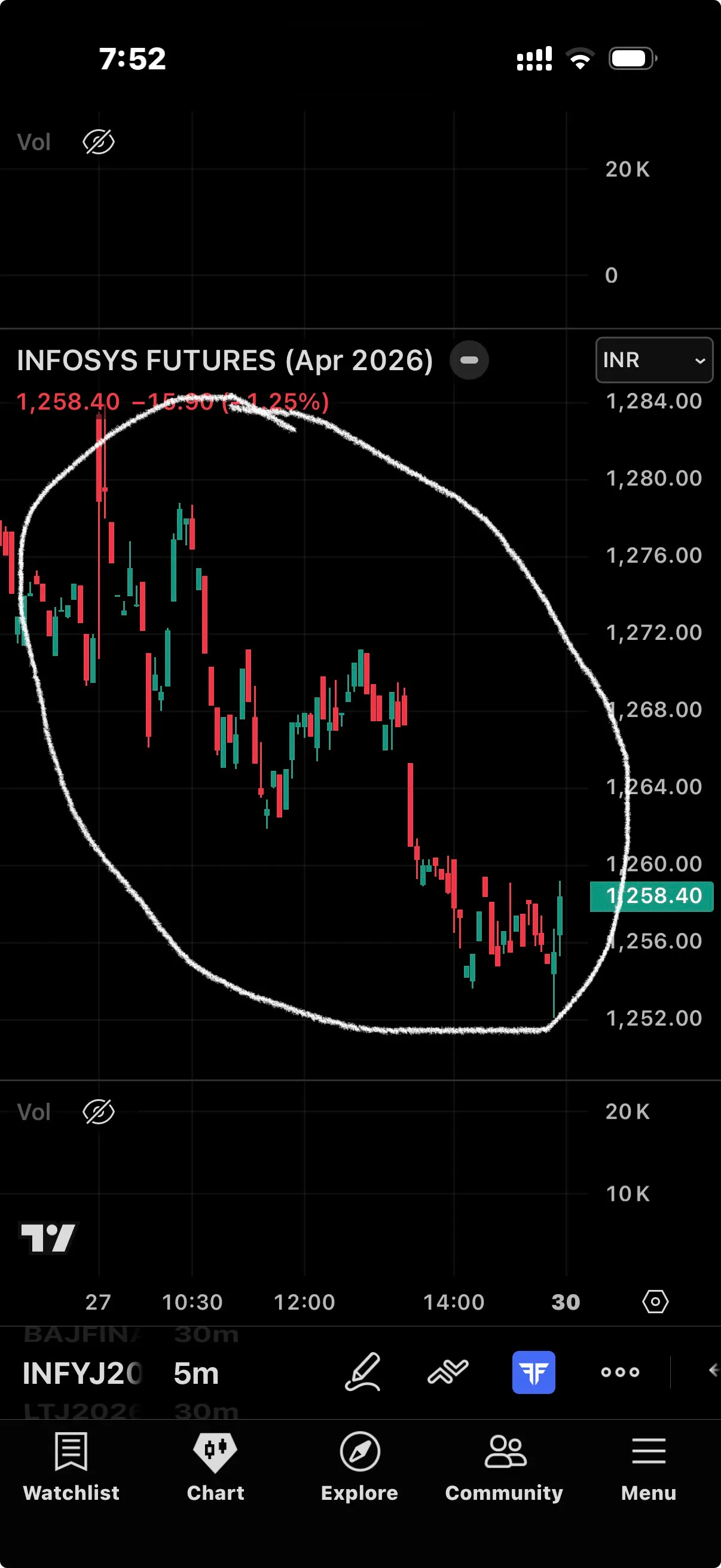Open the Community tab

click(x=504, y=1466)
